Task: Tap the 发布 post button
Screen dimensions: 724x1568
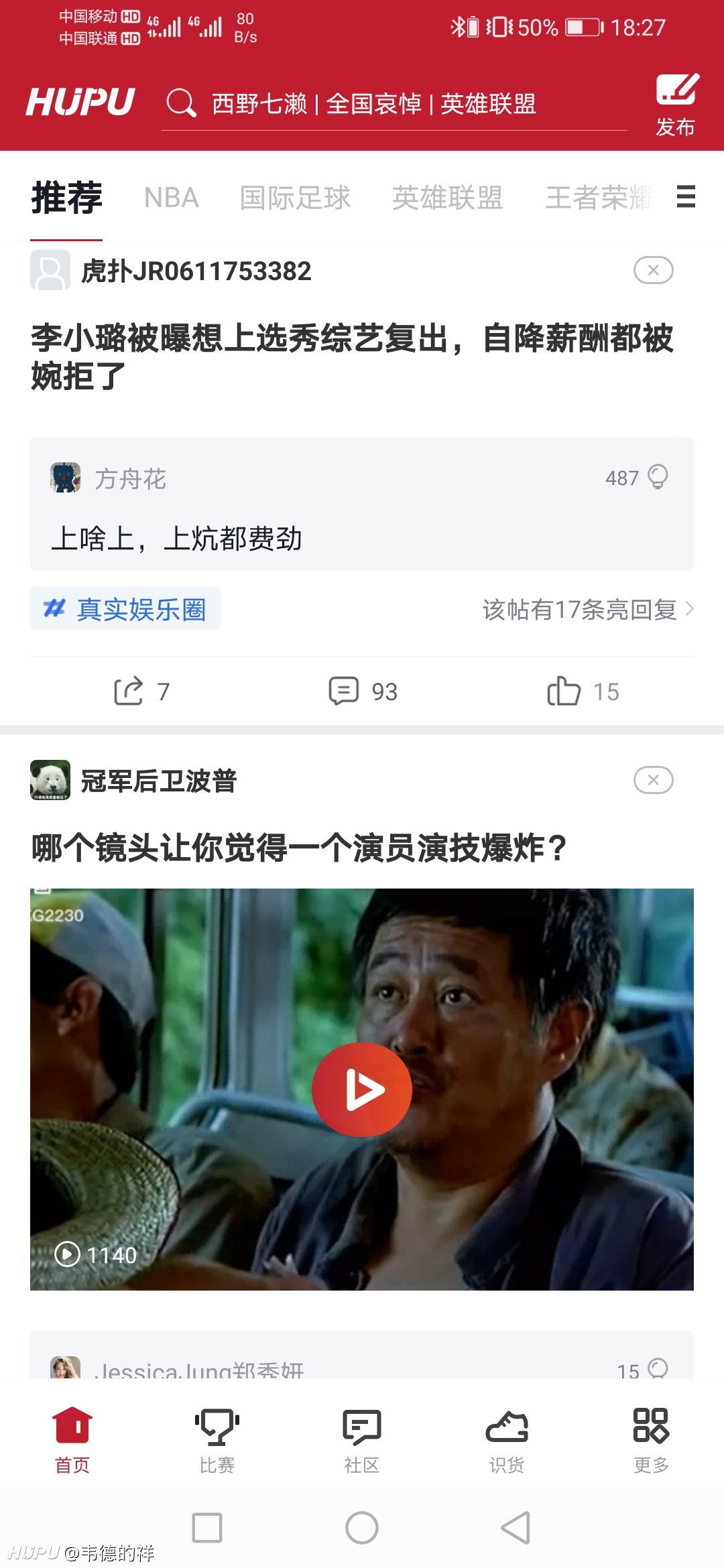Action: point(676,105)
